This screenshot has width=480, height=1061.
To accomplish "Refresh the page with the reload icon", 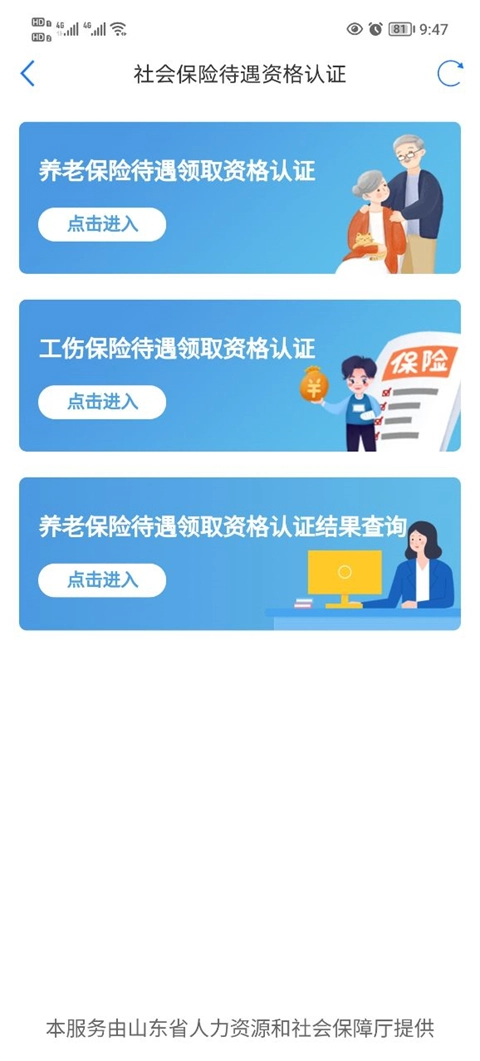I will (450, 73).
